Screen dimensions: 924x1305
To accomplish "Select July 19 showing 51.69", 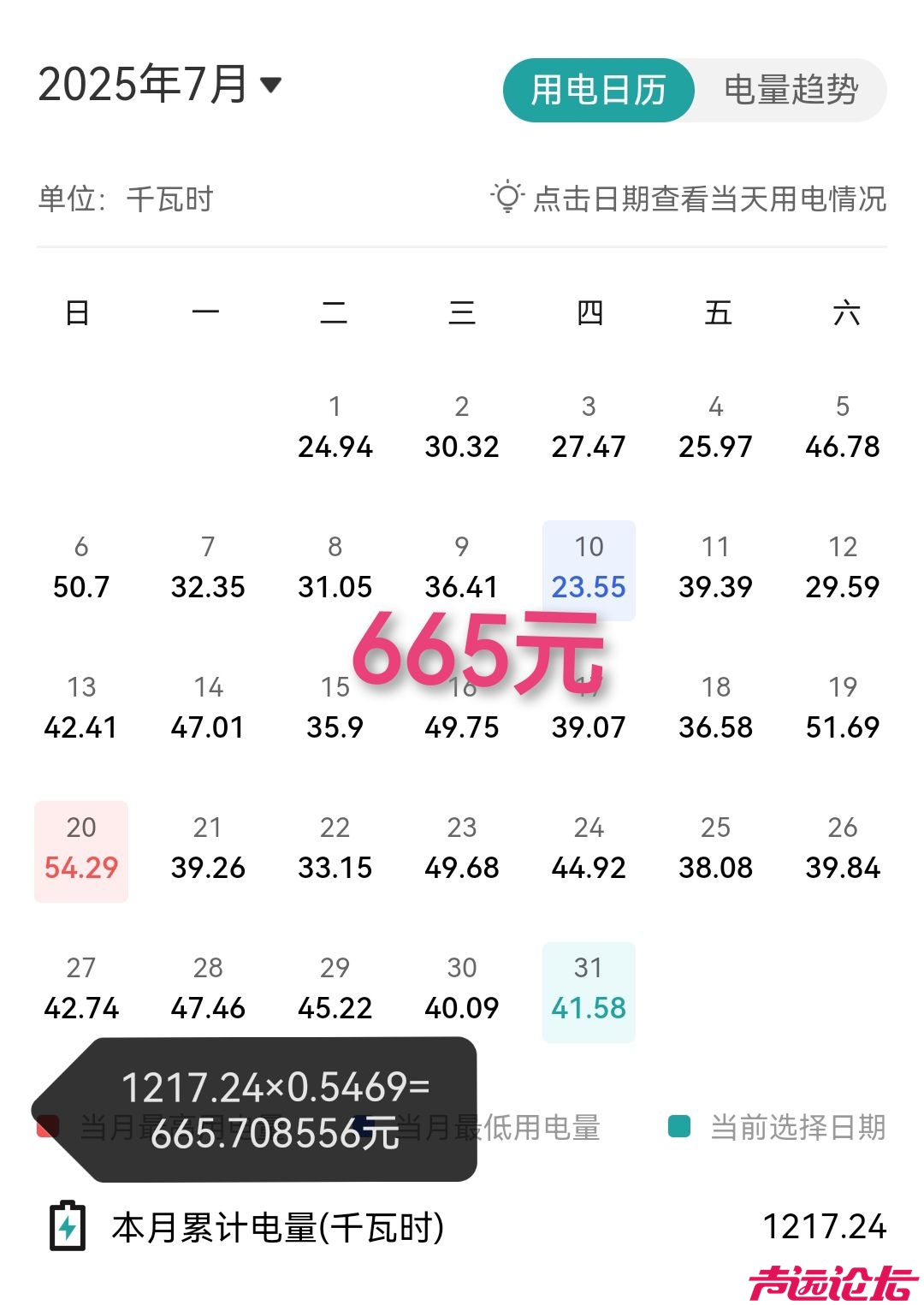I will tap(842, 709).
